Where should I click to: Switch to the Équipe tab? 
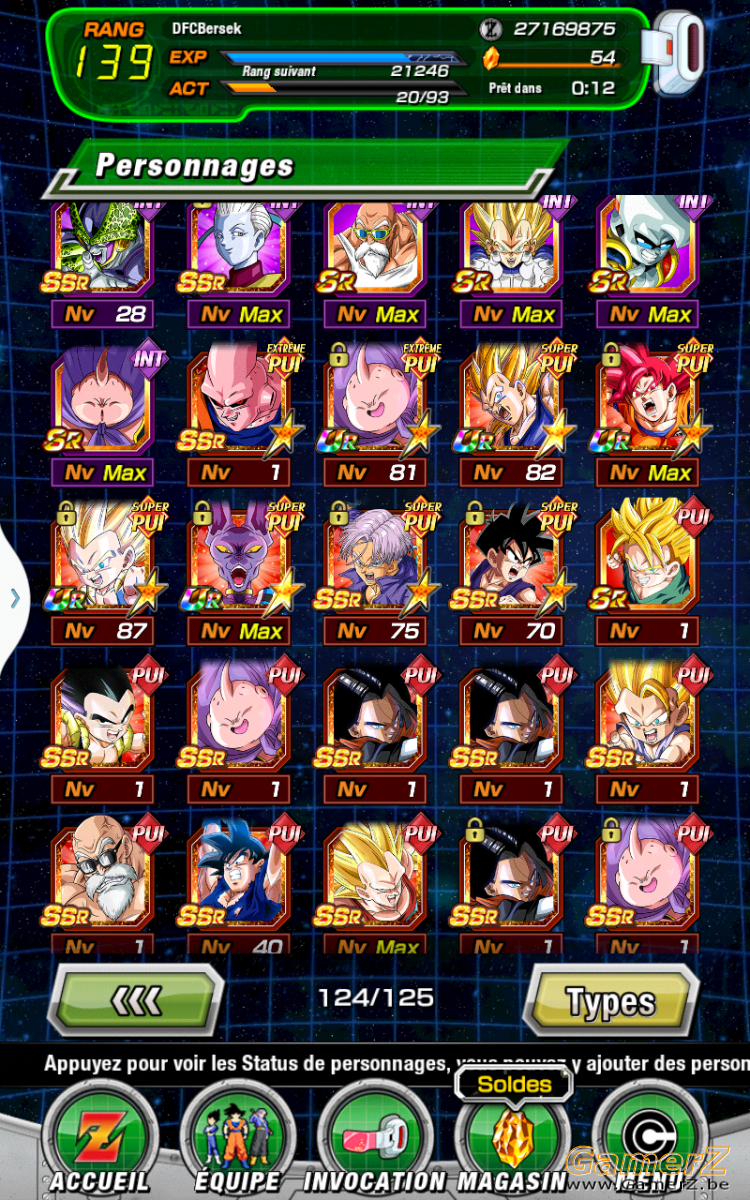click(237, 1141)
